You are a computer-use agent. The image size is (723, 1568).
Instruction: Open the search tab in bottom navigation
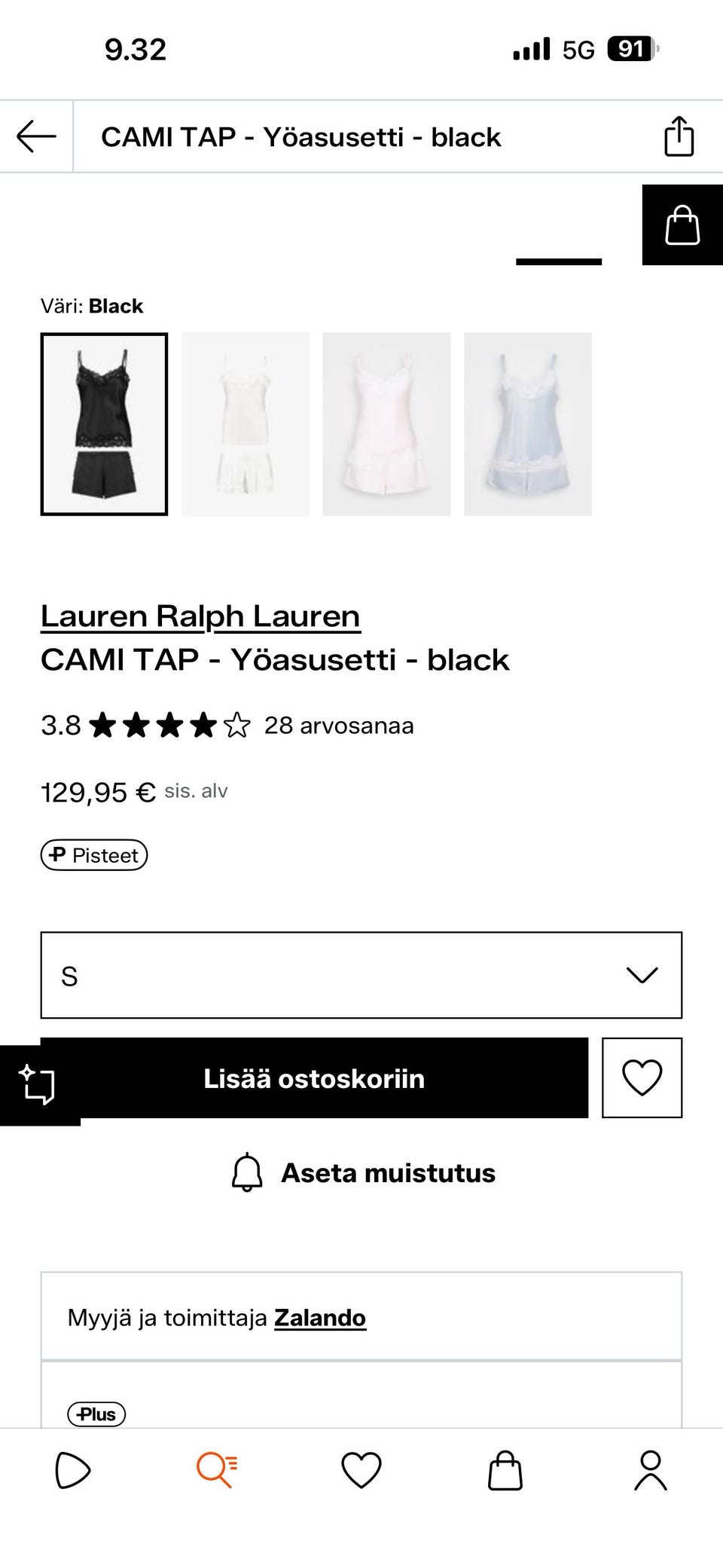coord(217,1470)
